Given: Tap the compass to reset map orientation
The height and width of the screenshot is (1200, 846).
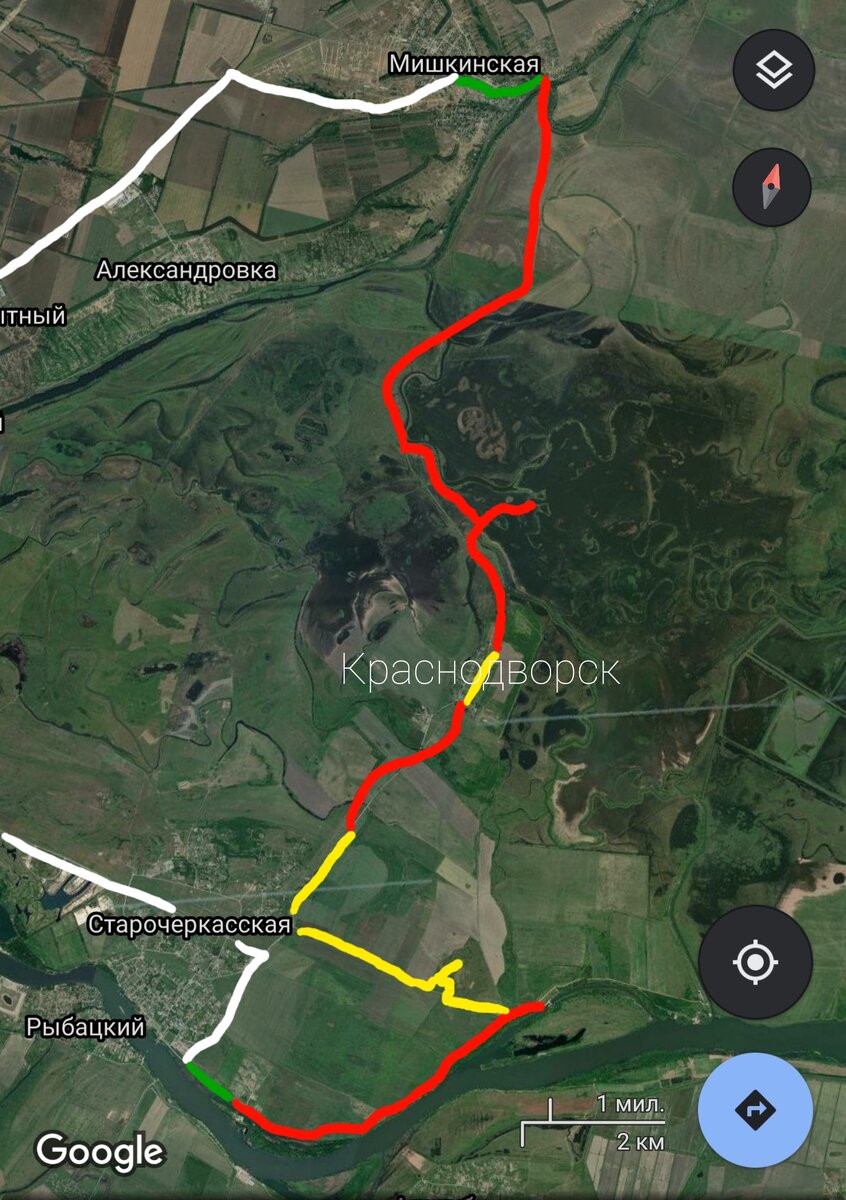Looking at the screenshot, I should [x=770, y=186].
